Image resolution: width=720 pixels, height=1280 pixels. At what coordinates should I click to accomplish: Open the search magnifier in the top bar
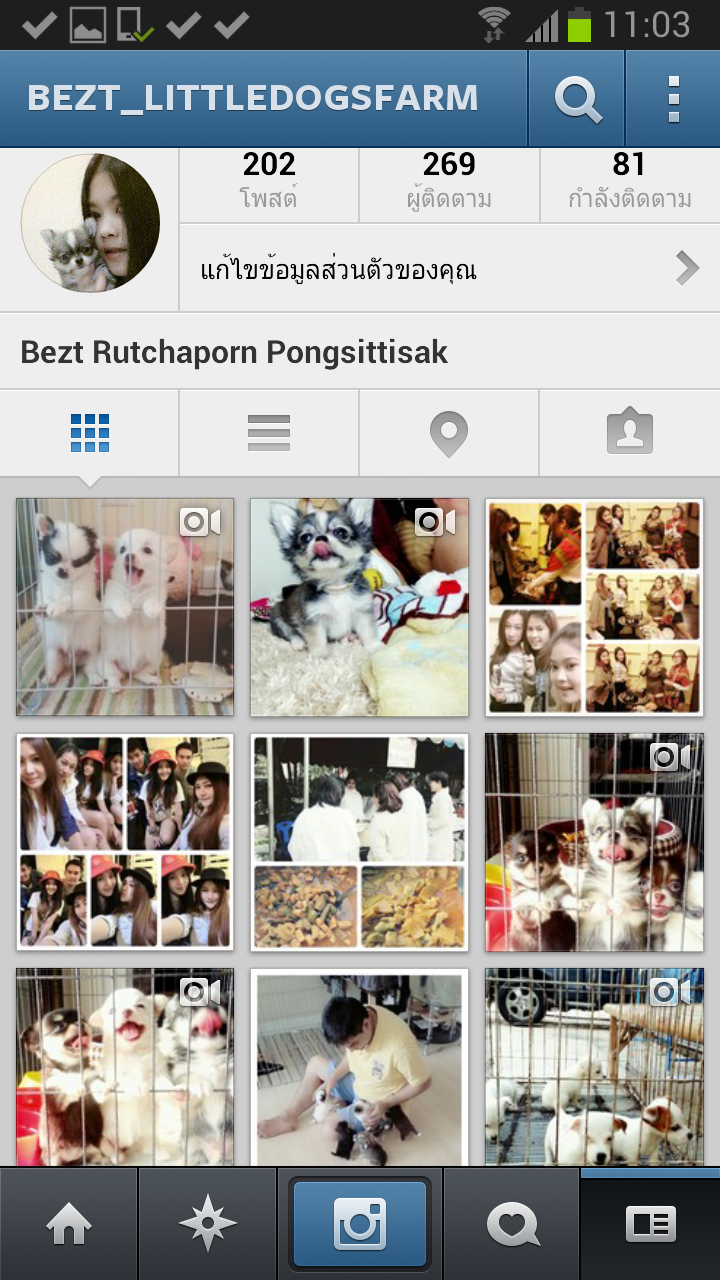pos(577,98)
